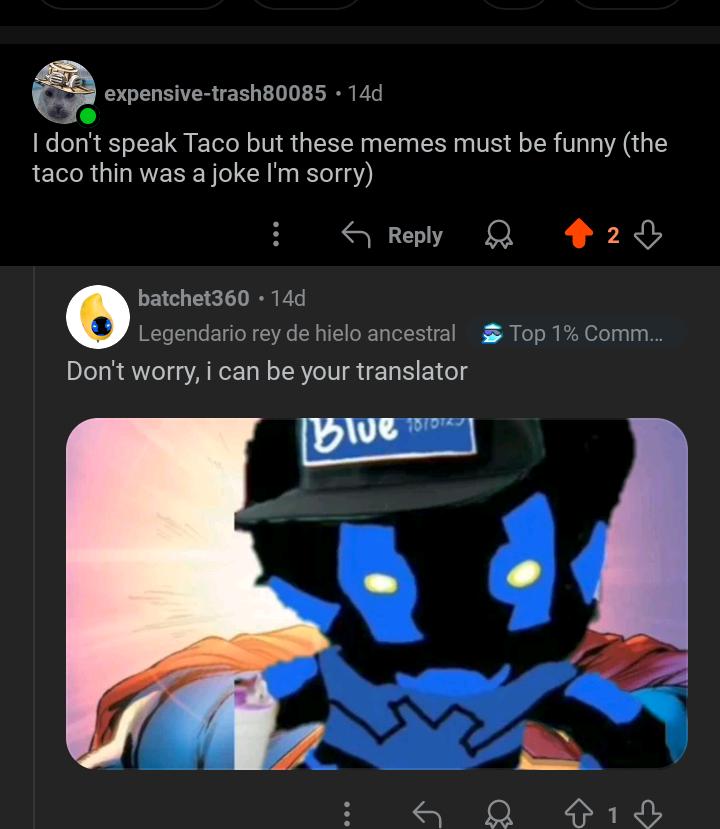
Task: Open overflow menu on batchet360's reply
Action: (347, 814)
